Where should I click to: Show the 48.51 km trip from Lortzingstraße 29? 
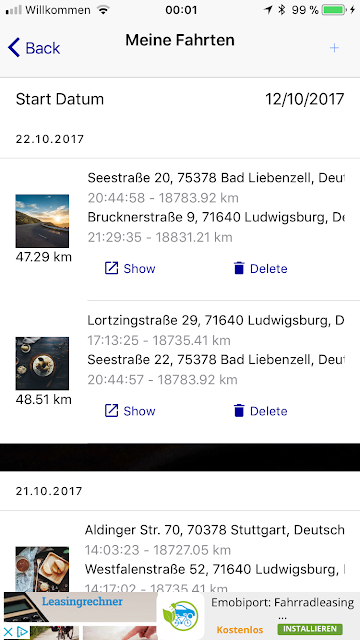[x=130, y=411]
